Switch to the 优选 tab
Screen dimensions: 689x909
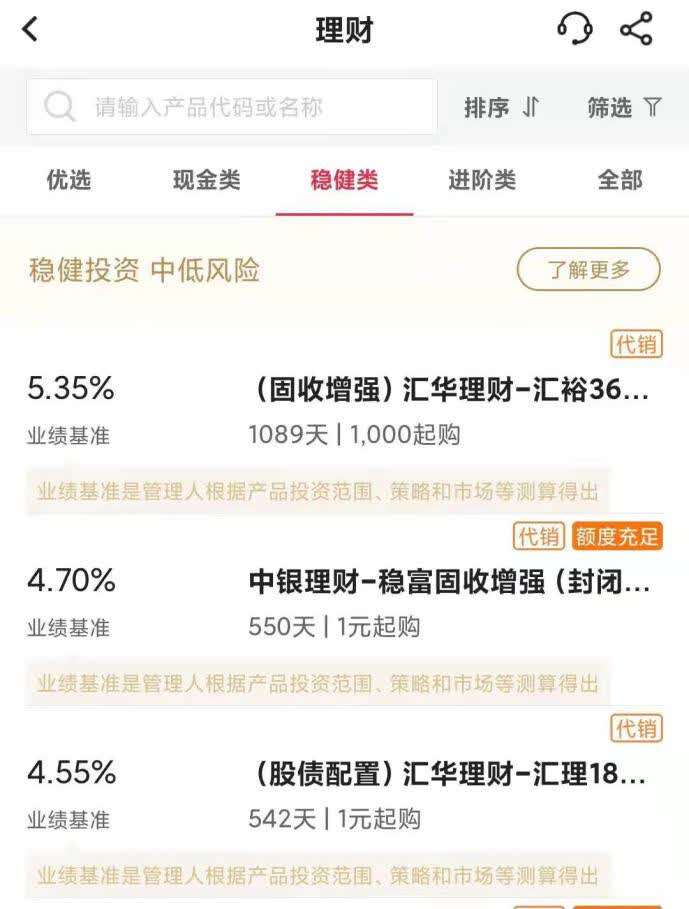coord(68,180)
